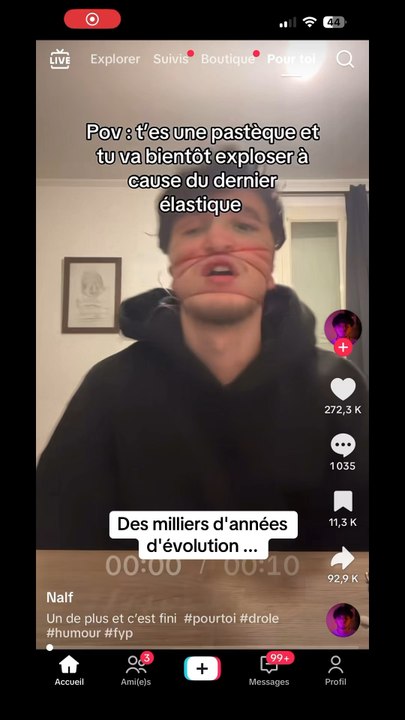Select the Pour toi tab
Screen dimensions: 405x720
[292, 59]
